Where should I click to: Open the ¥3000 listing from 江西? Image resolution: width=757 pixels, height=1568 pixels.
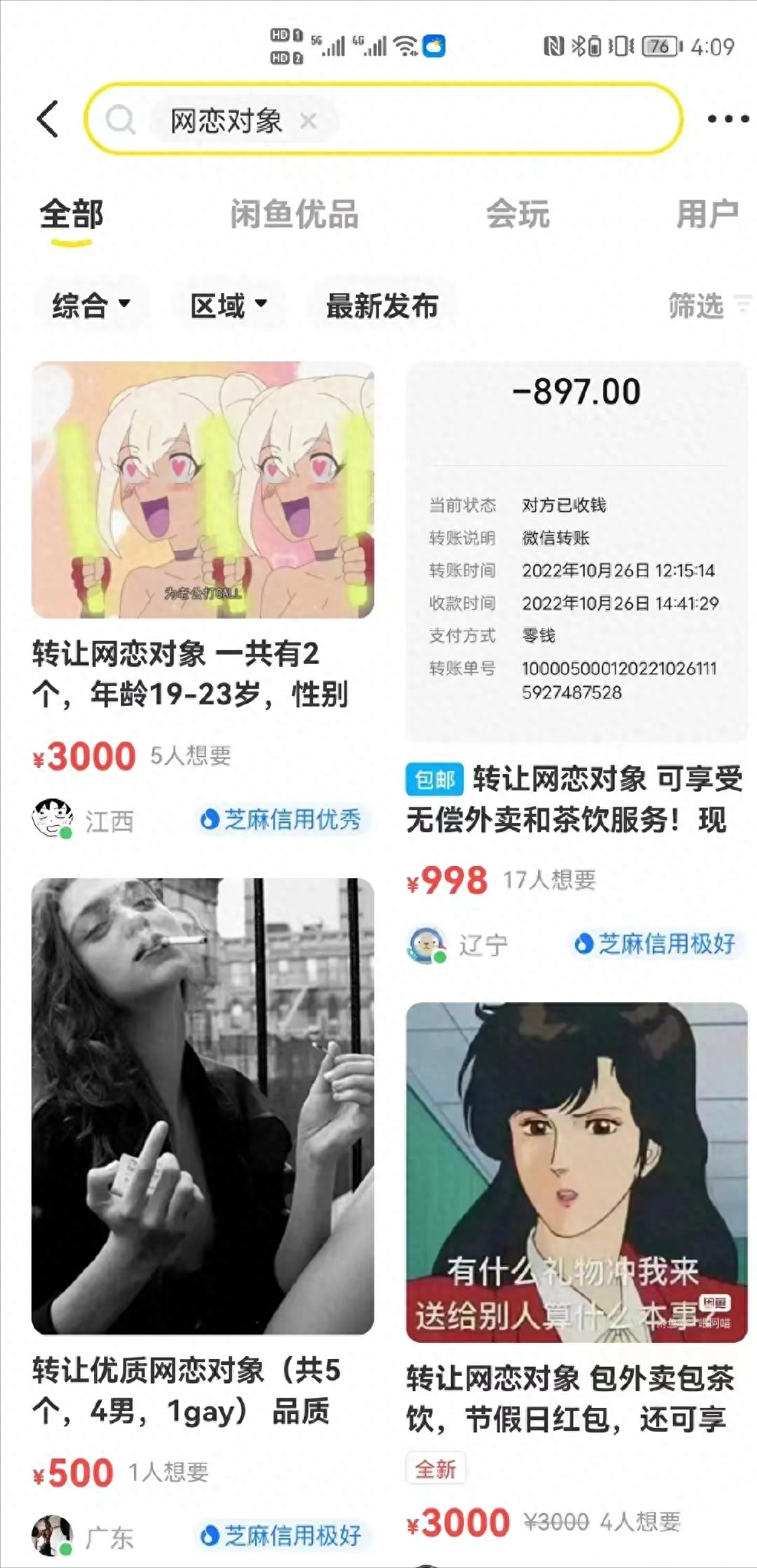202,490
